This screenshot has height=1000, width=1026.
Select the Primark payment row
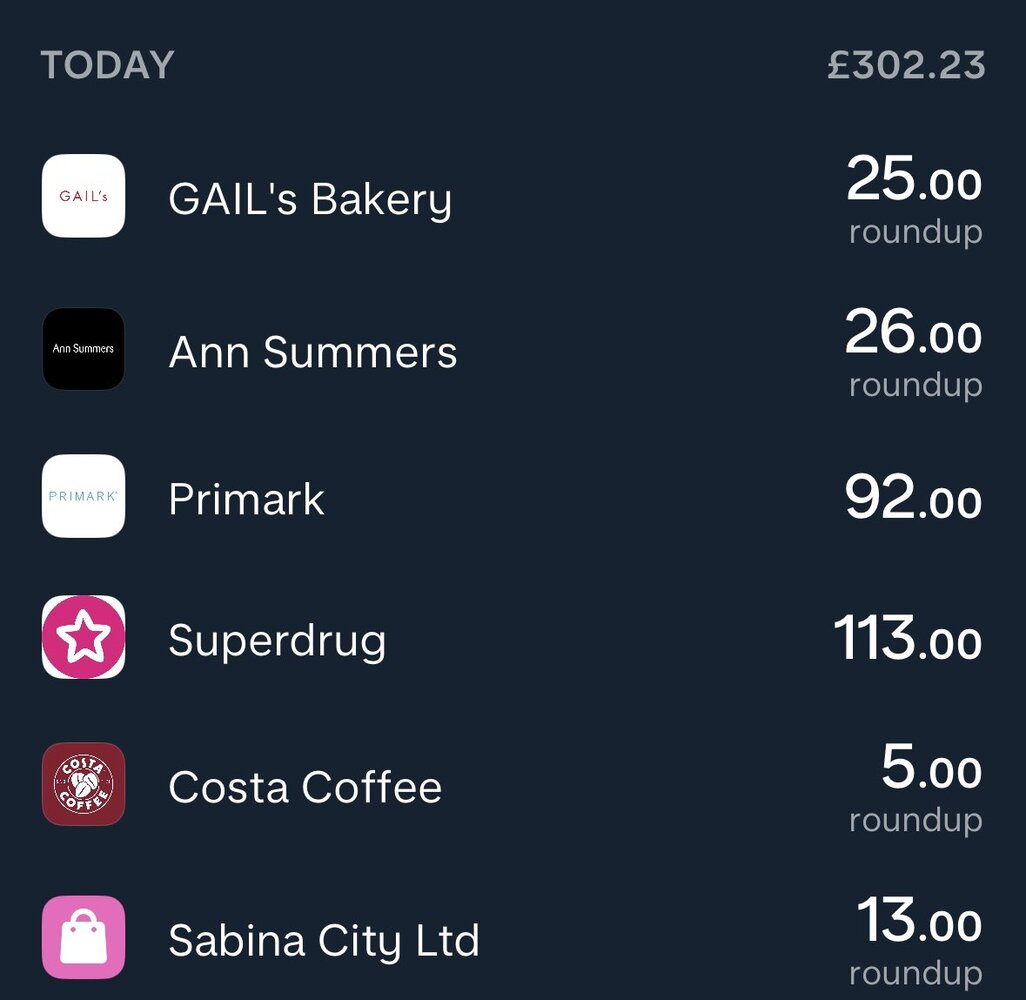click(x=247, y=499)
